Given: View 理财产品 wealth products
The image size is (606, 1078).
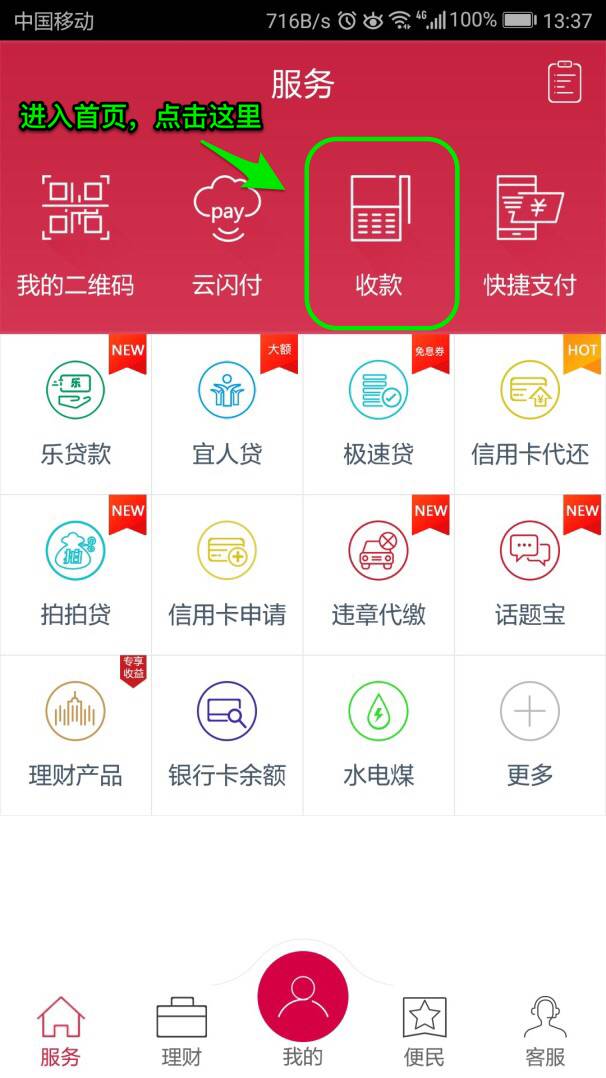Looking at the screenshot, I should [75, 733].
